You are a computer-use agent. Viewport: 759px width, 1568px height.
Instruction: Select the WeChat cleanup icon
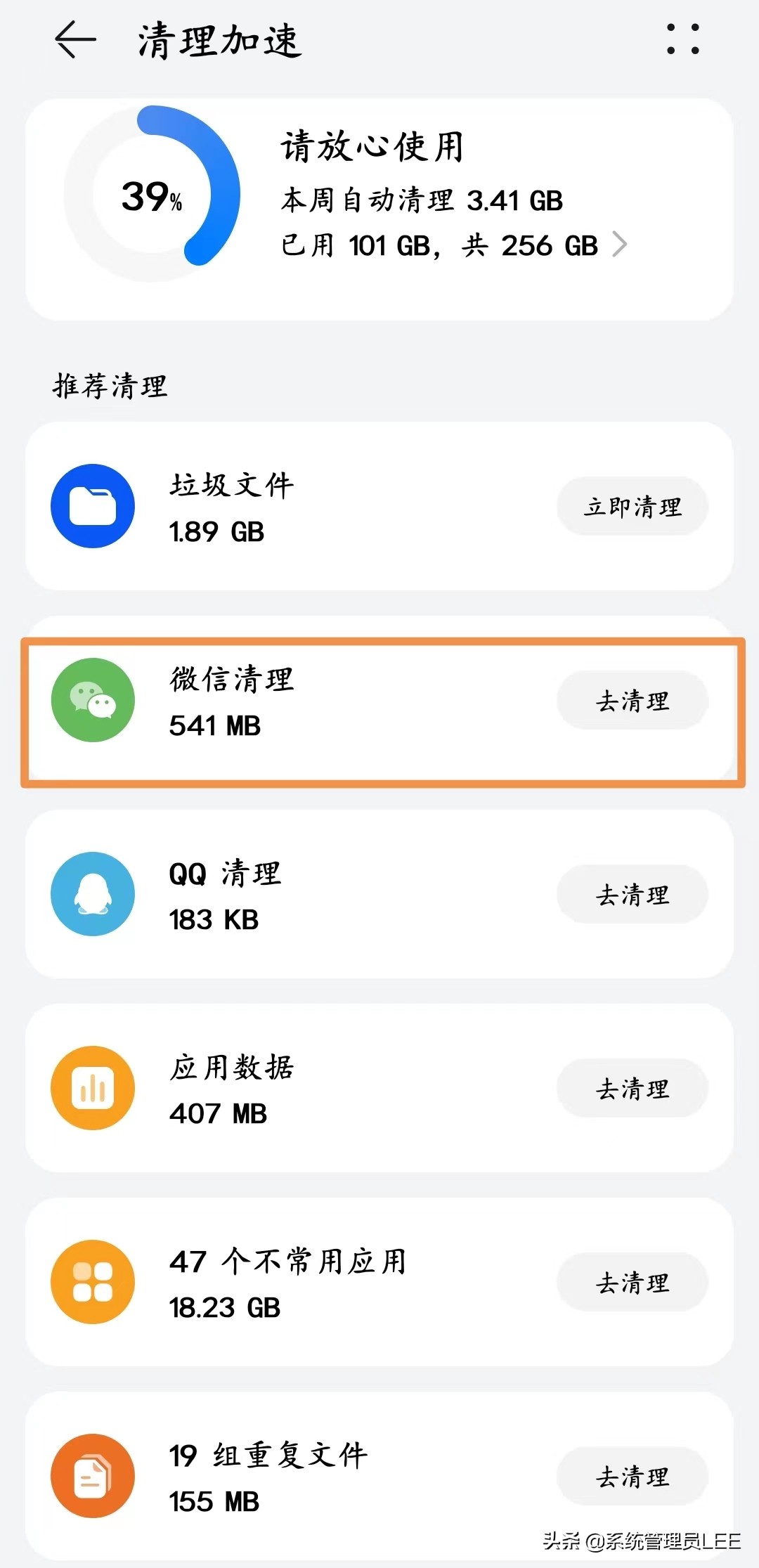pos(92,701)
